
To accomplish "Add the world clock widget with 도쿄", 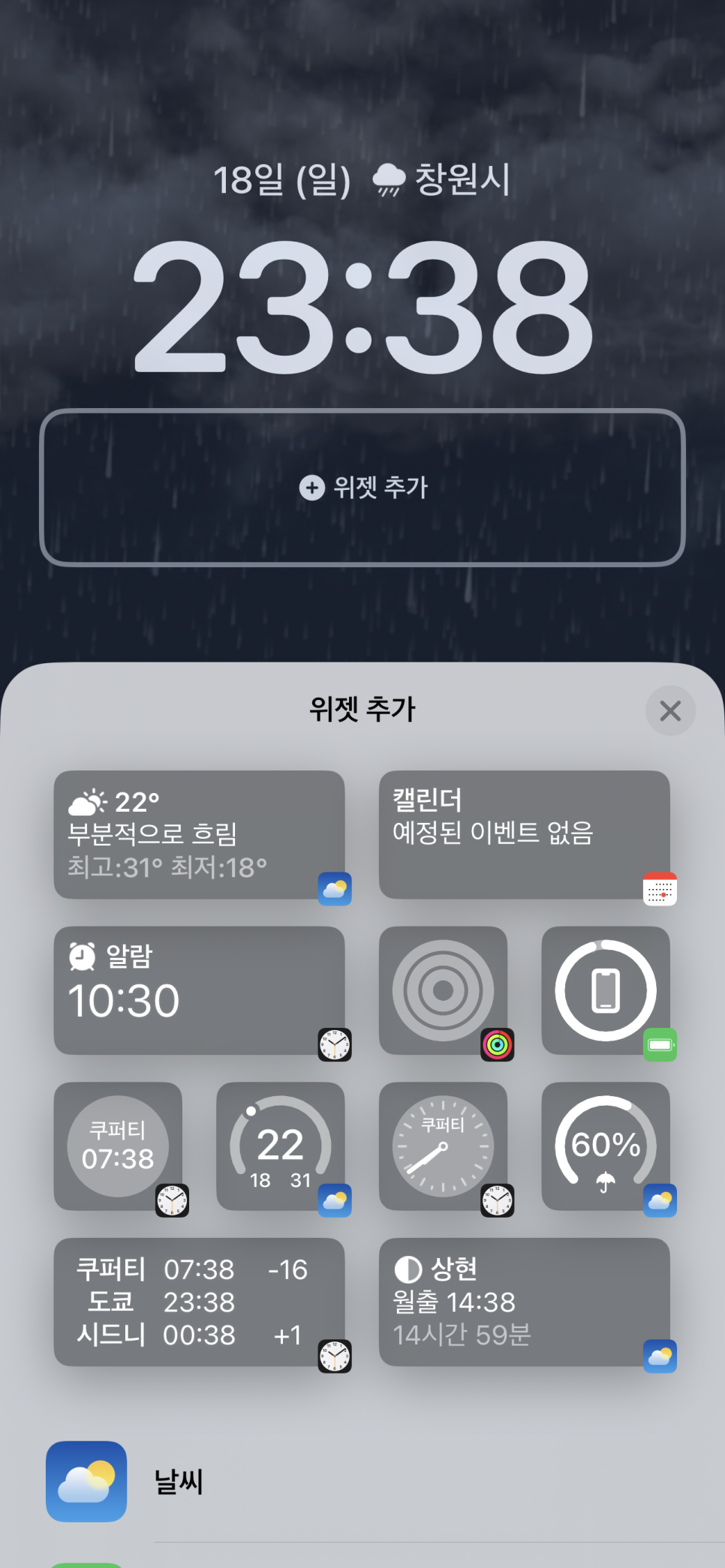I will point(199,1302).
